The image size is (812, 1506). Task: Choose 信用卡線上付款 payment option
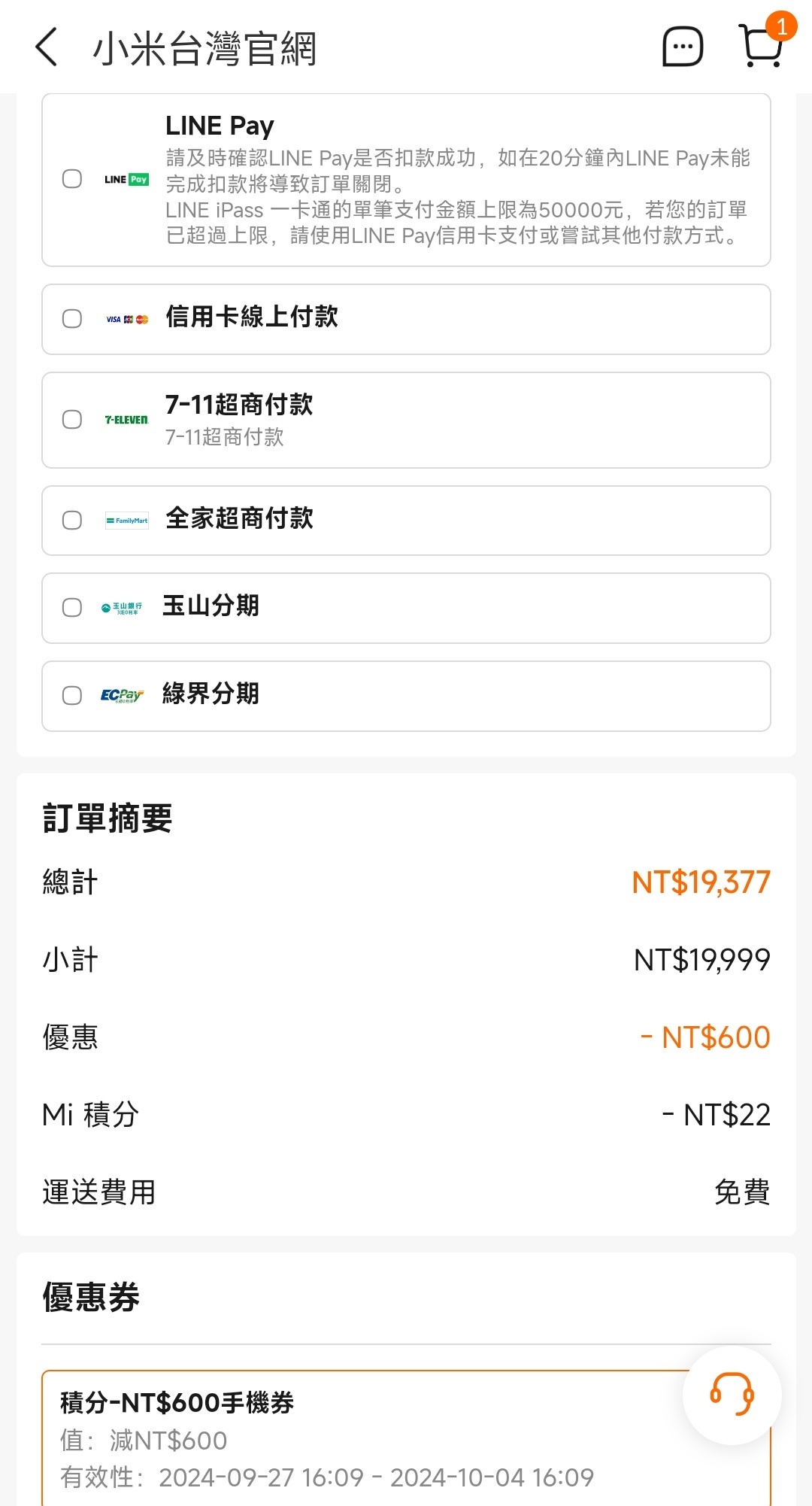pyautogui.click(x=406, y=319)
